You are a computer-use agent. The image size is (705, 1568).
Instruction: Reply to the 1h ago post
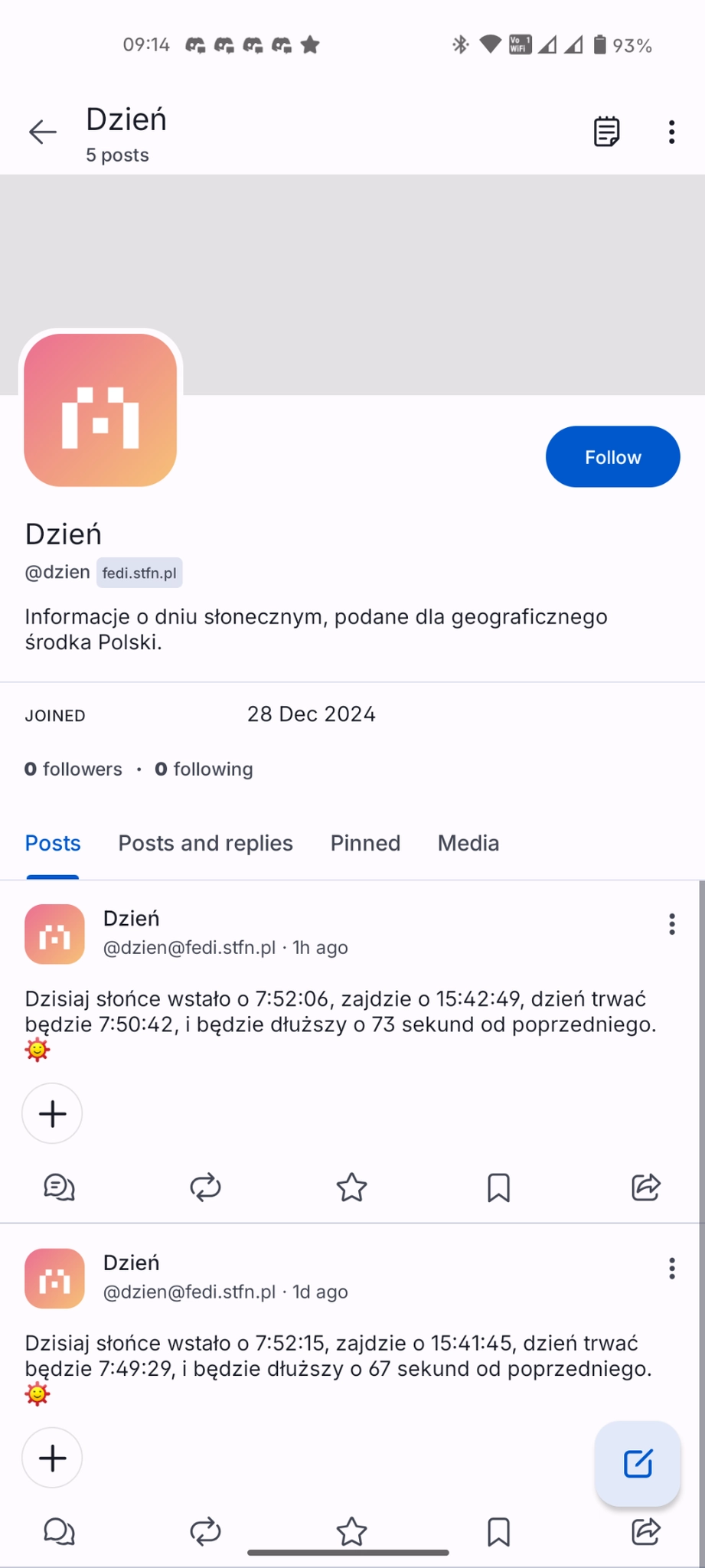click(x=59, y=1187)
